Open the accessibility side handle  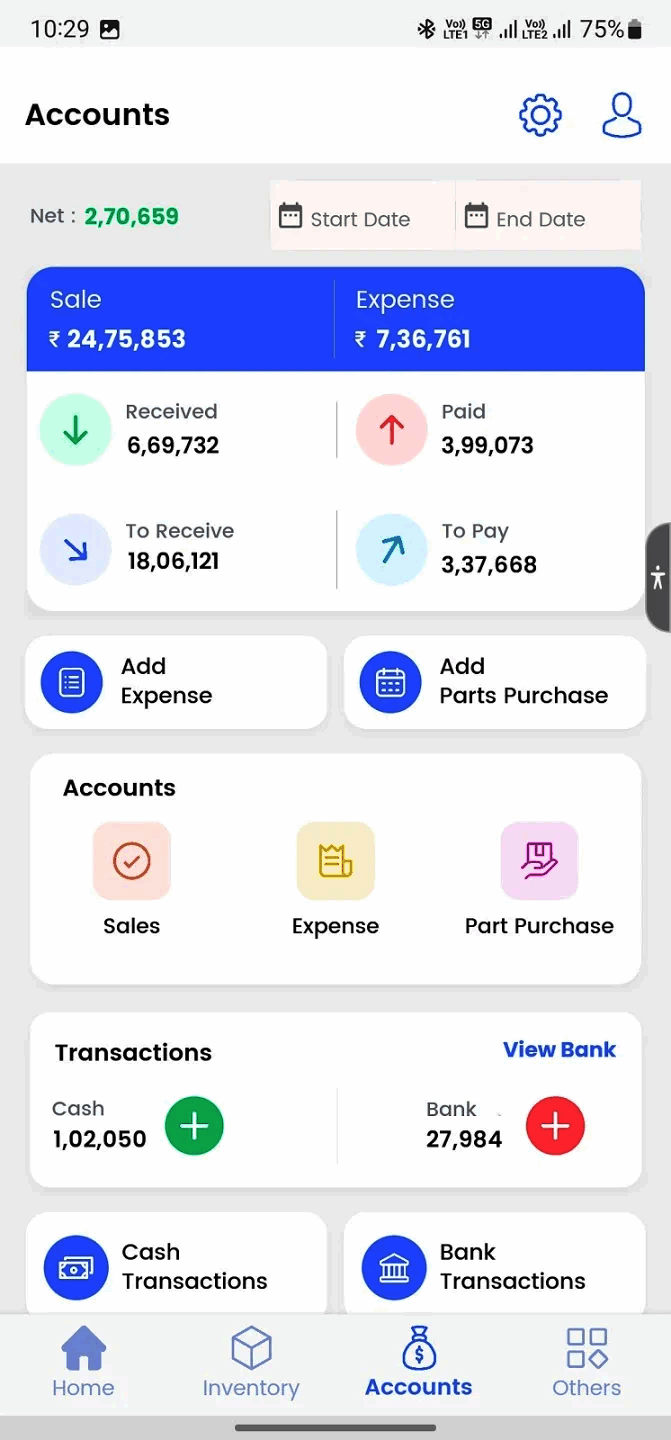(658, 577)
